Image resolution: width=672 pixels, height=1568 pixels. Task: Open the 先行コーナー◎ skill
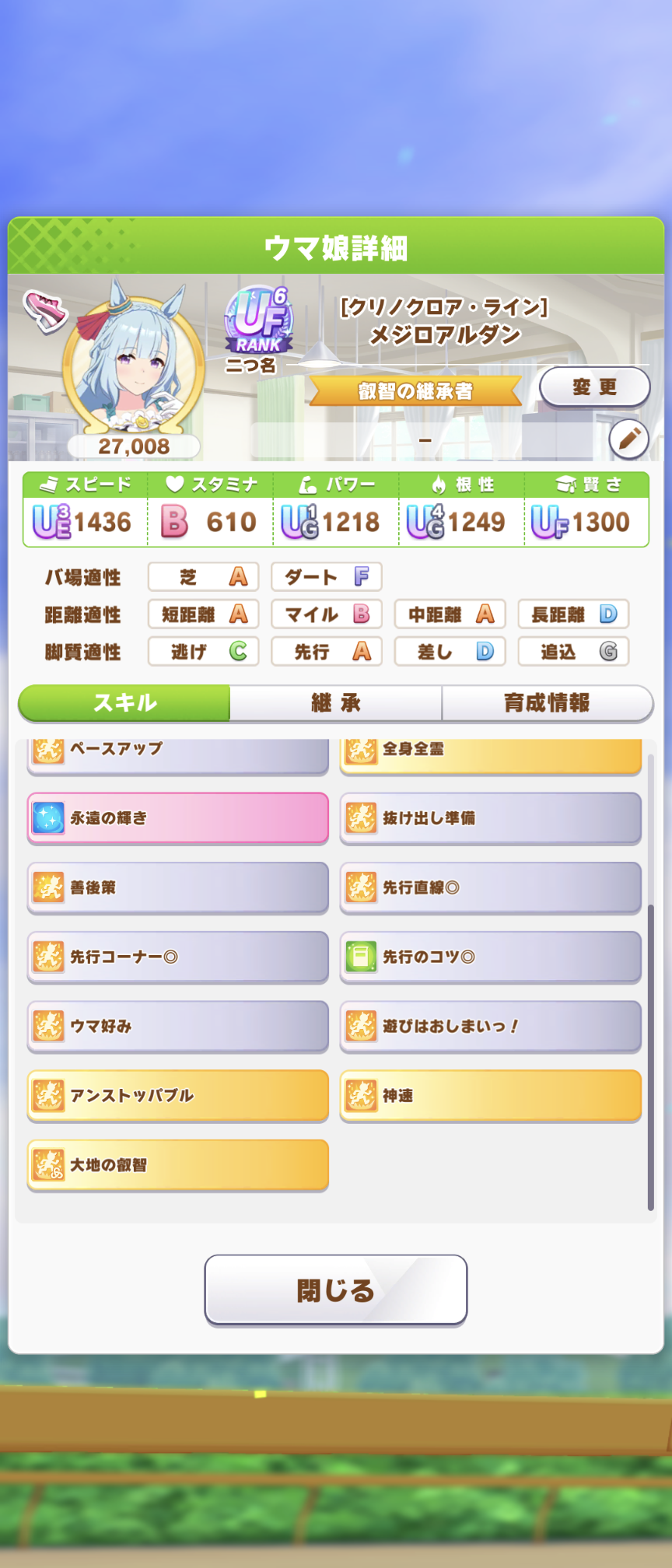[x=177, y=956]
